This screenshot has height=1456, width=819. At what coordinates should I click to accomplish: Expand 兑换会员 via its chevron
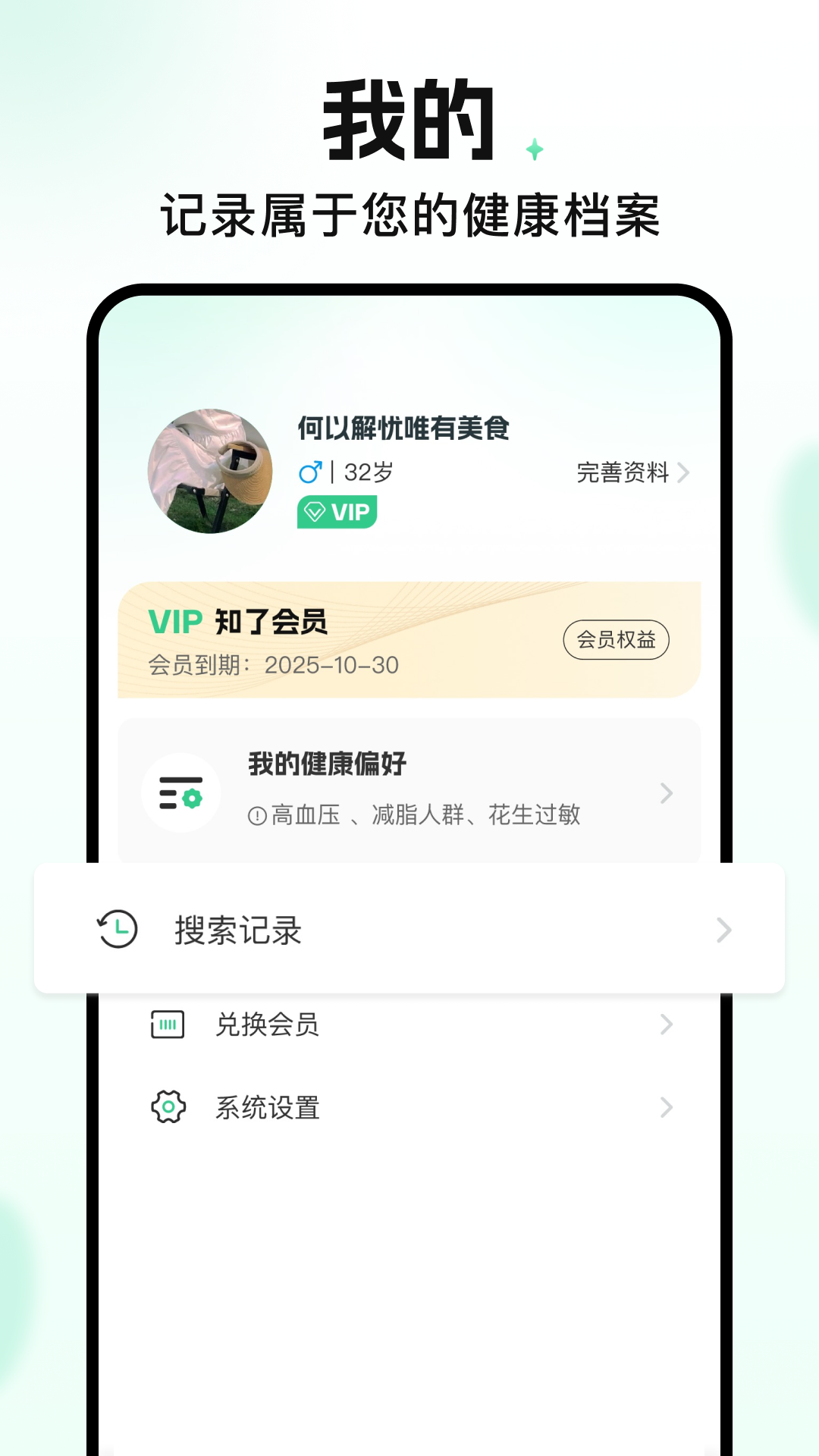point(666,1025)
